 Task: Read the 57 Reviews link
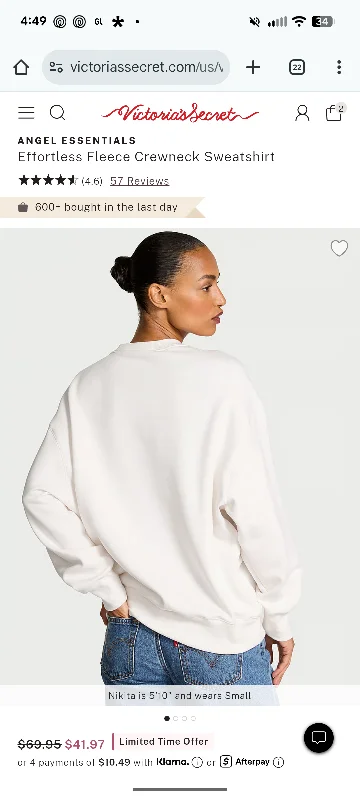point(139,181)
